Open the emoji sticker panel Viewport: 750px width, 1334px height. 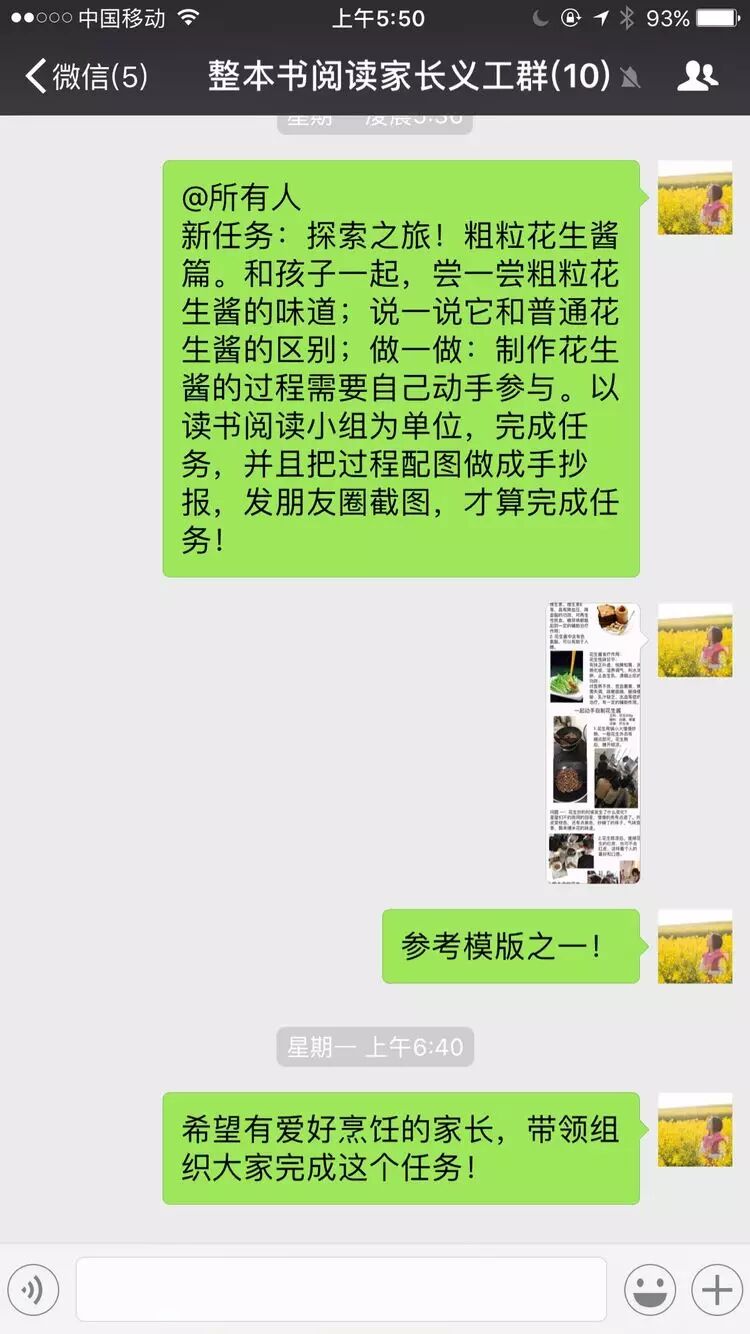click(x=650, y=1290)
